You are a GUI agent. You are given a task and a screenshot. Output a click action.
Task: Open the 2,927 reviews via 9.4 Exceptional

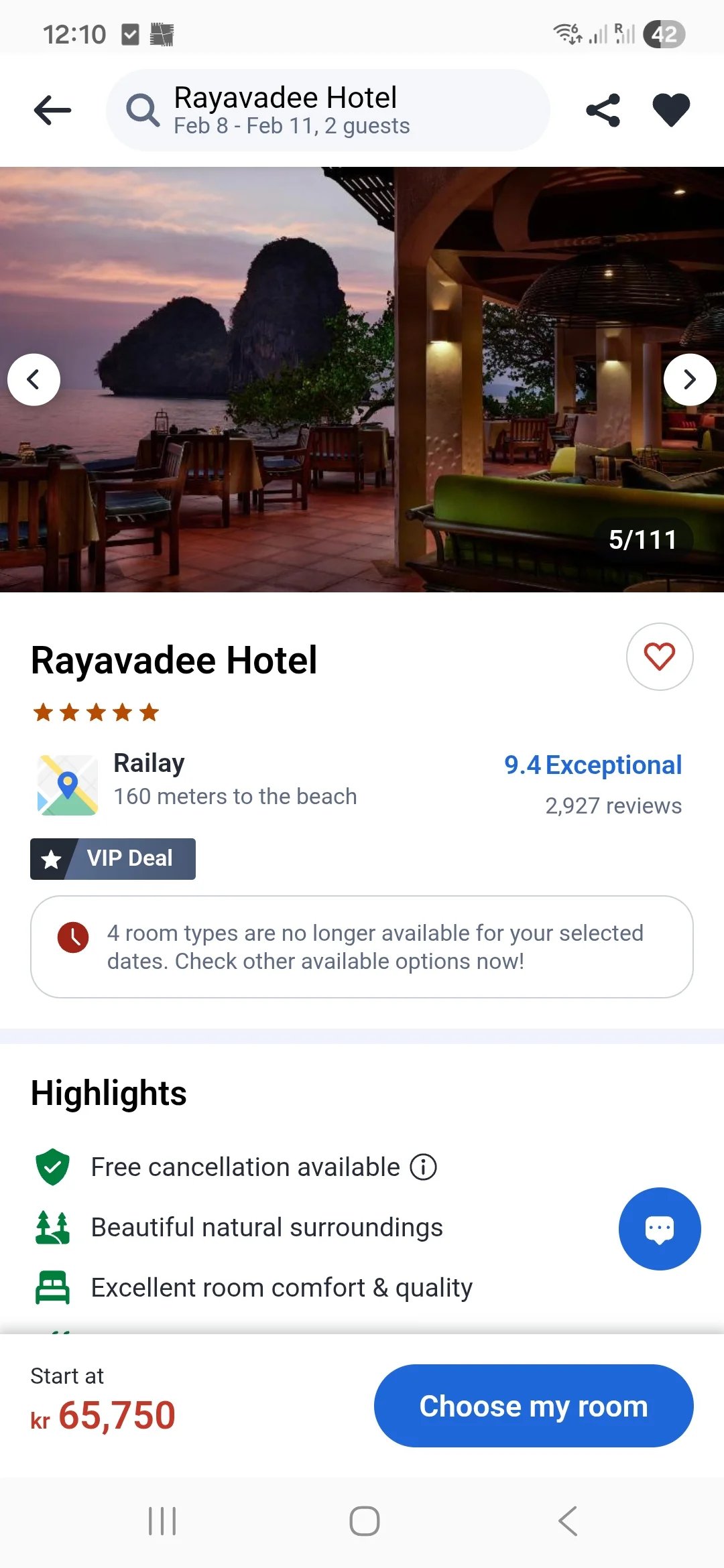tap(593, 765)
